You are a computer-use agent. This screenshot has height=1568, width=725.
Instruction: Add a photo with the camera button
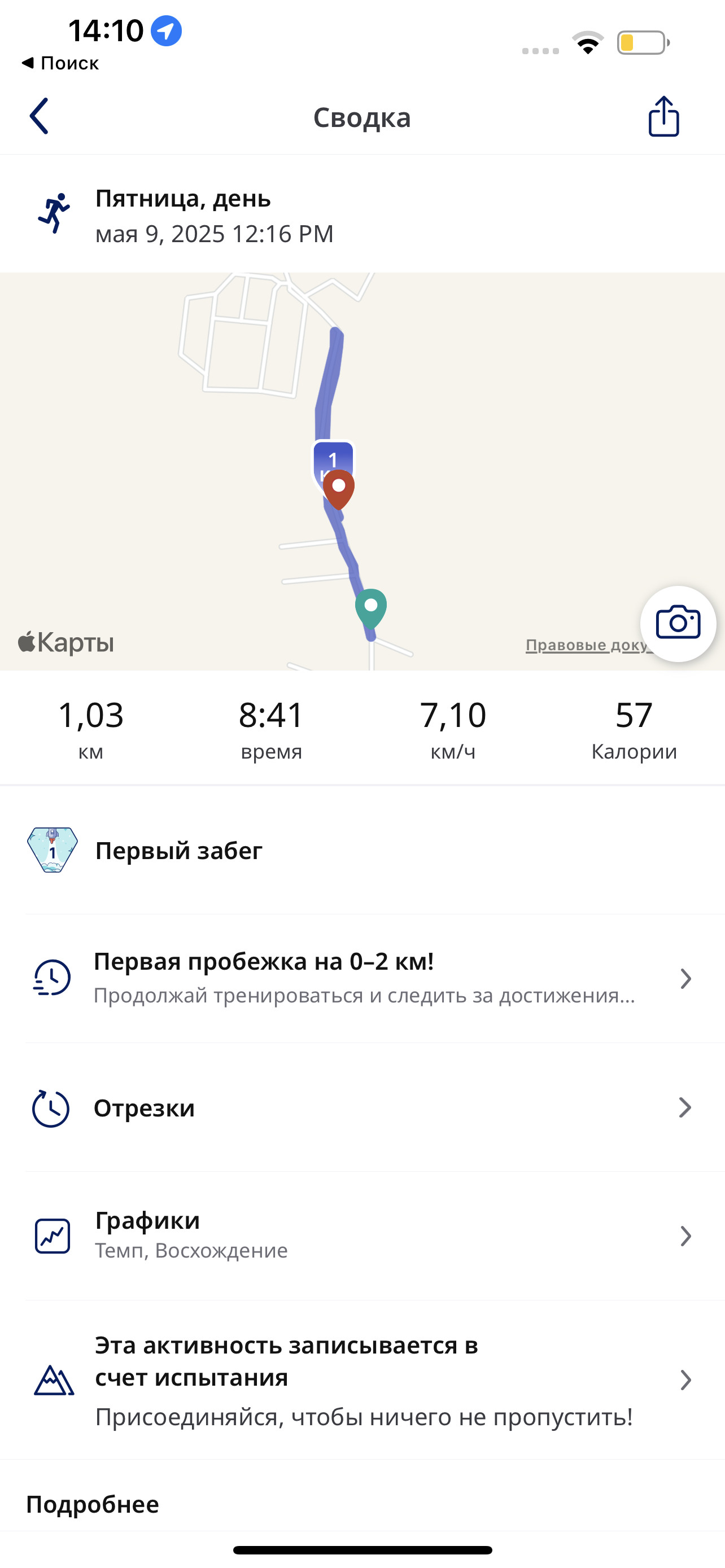coord(678,623)
